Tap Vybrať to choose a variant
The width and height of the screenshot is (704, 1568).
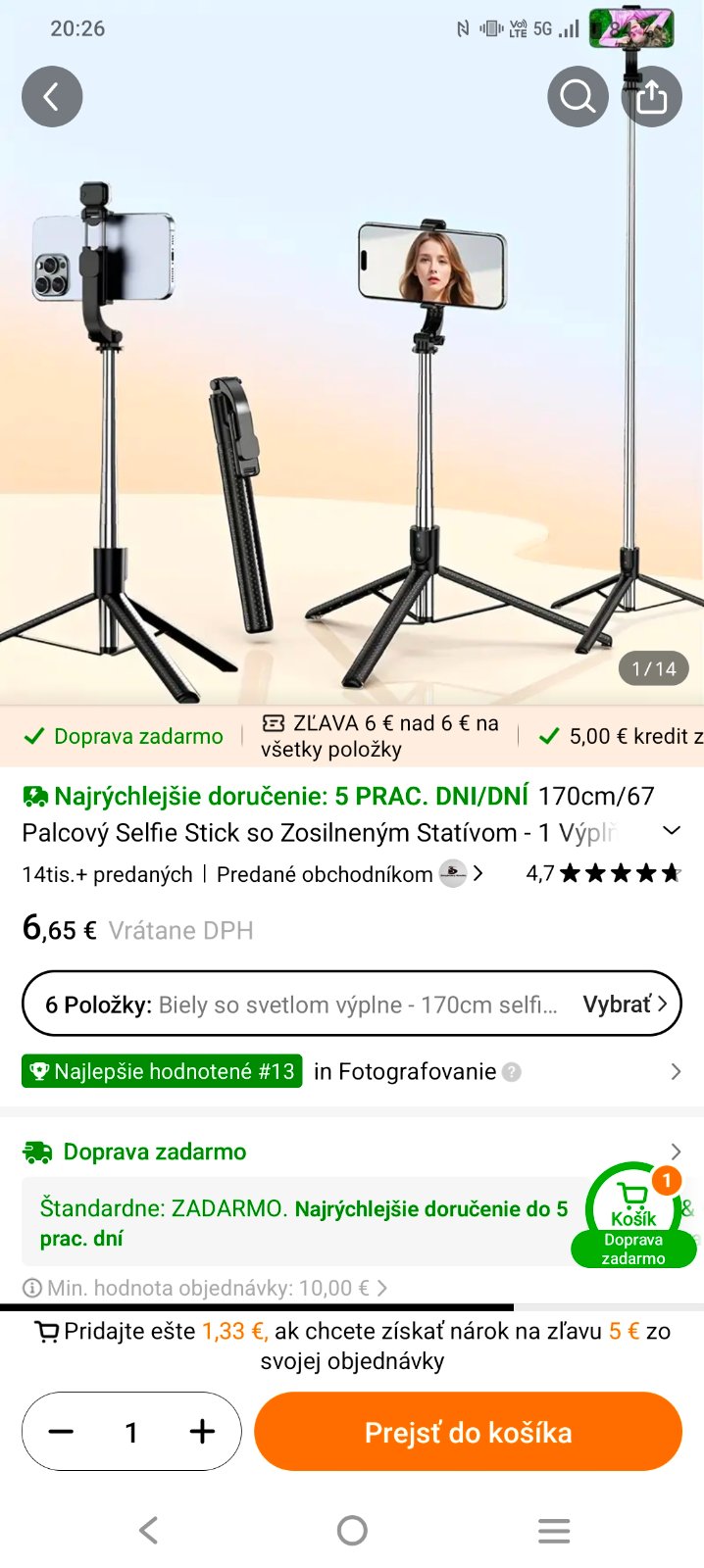625,1004
